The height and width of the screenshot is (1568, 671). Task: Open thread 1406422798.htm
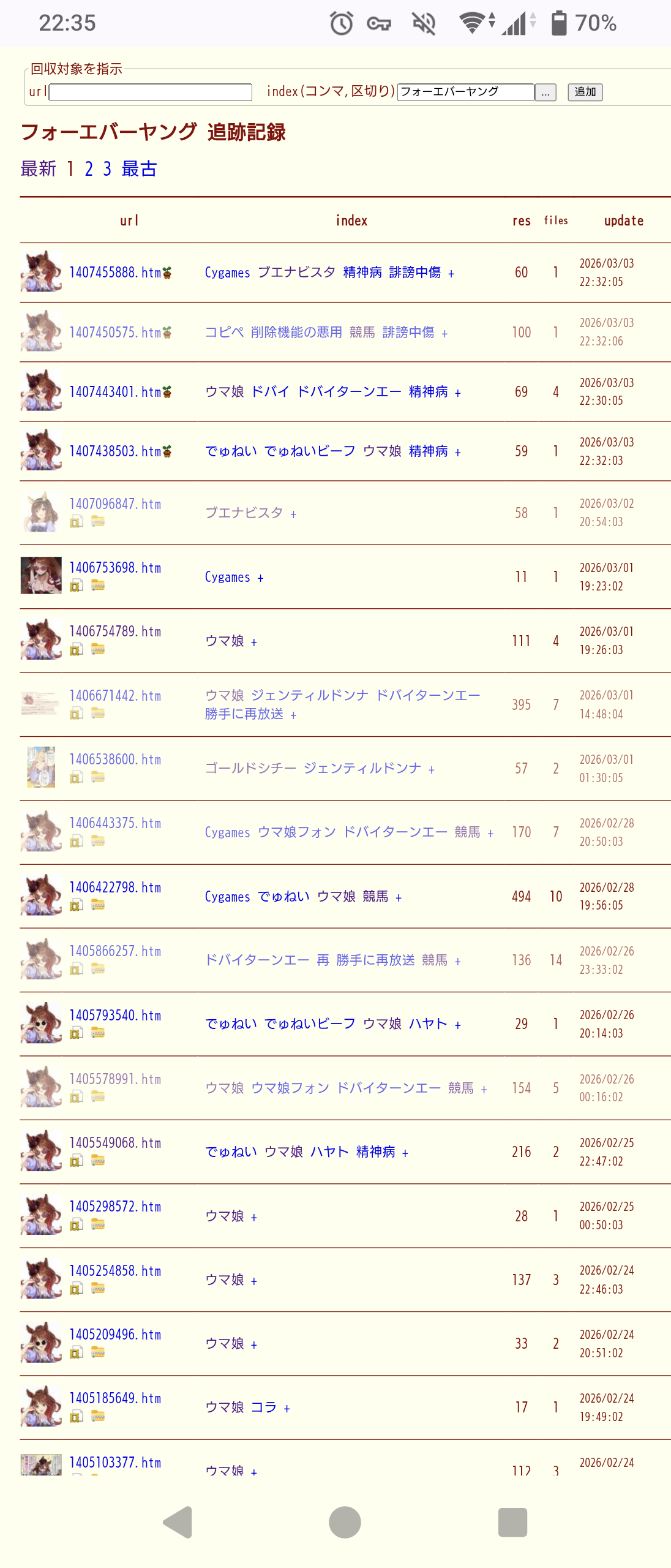click(x=114, y=887)
